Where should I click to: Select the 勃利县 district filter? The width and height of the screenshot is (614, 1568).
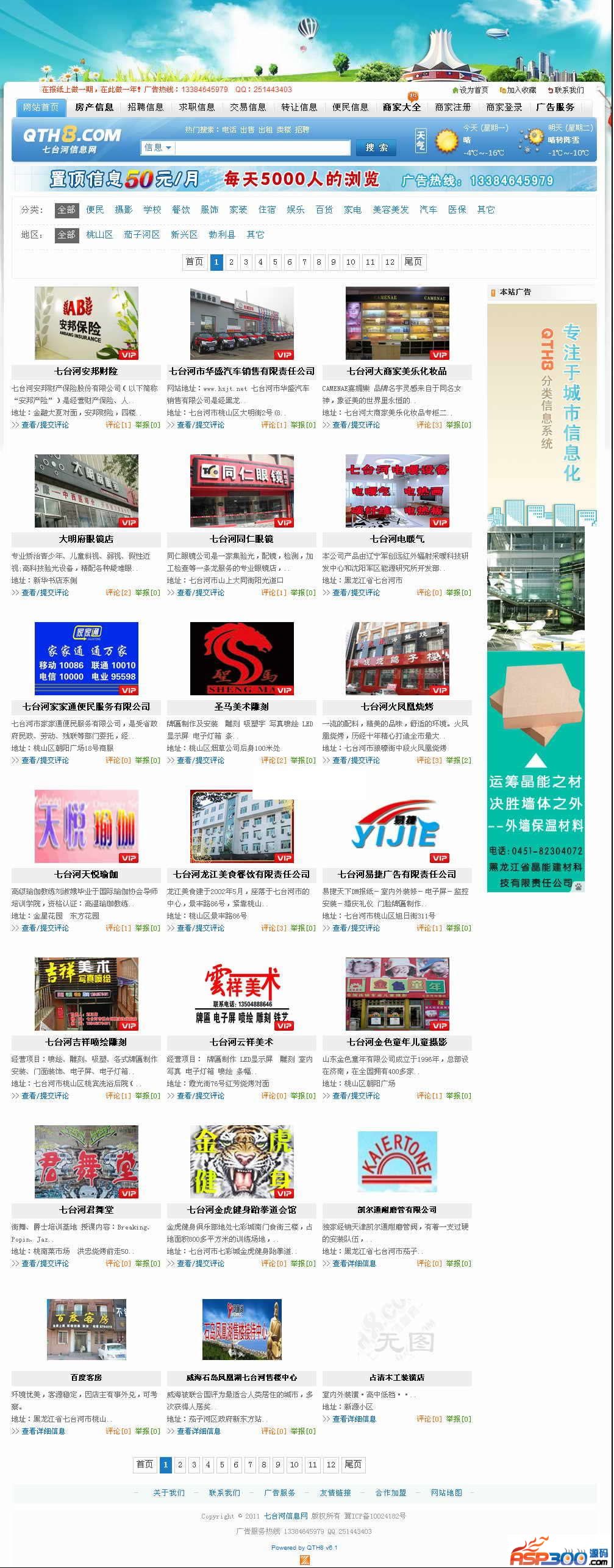pyautogui.click(x=221, y=235)
